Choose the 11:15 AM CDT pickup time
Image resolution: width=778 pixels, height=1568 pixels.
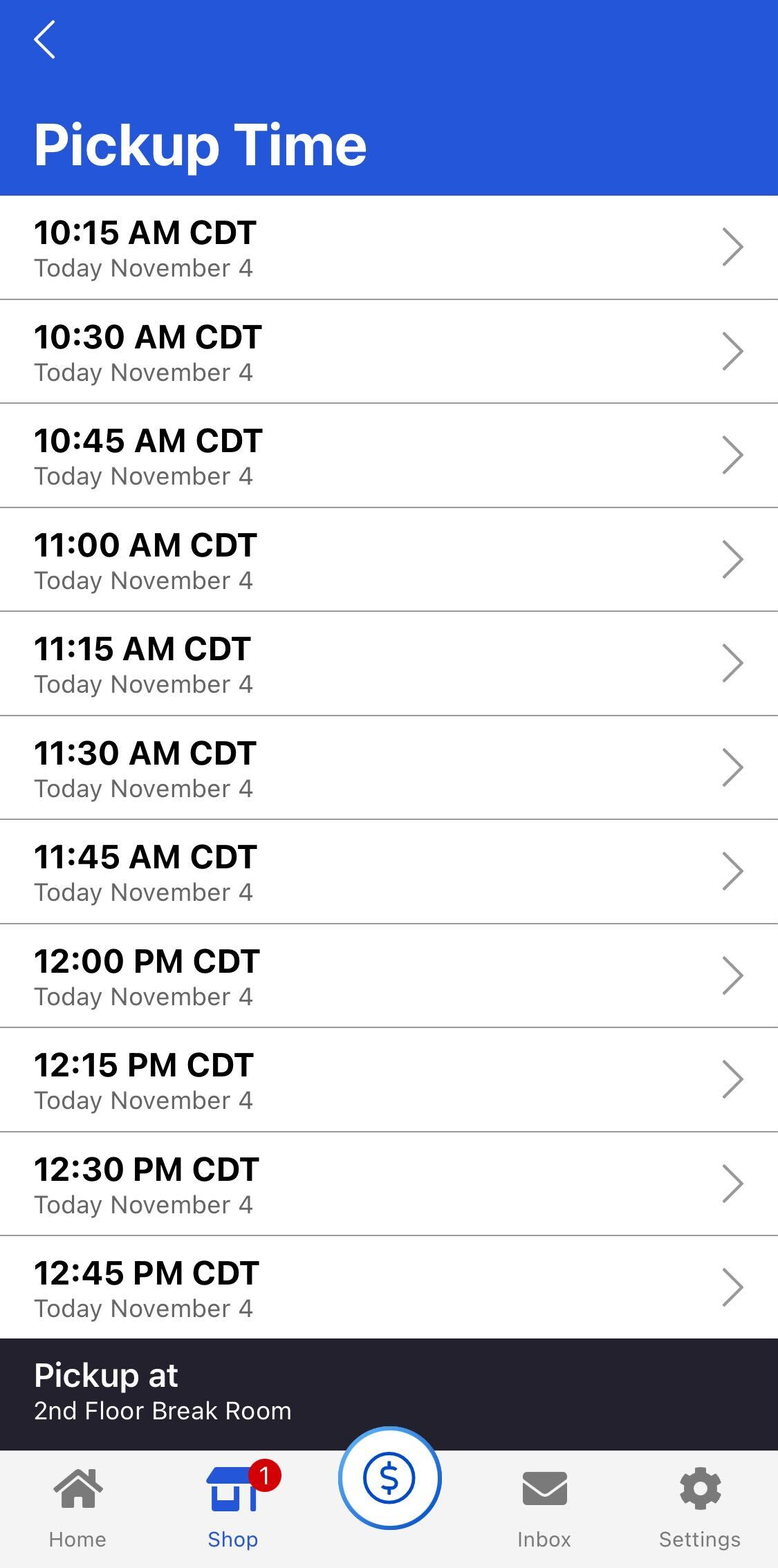389,664
